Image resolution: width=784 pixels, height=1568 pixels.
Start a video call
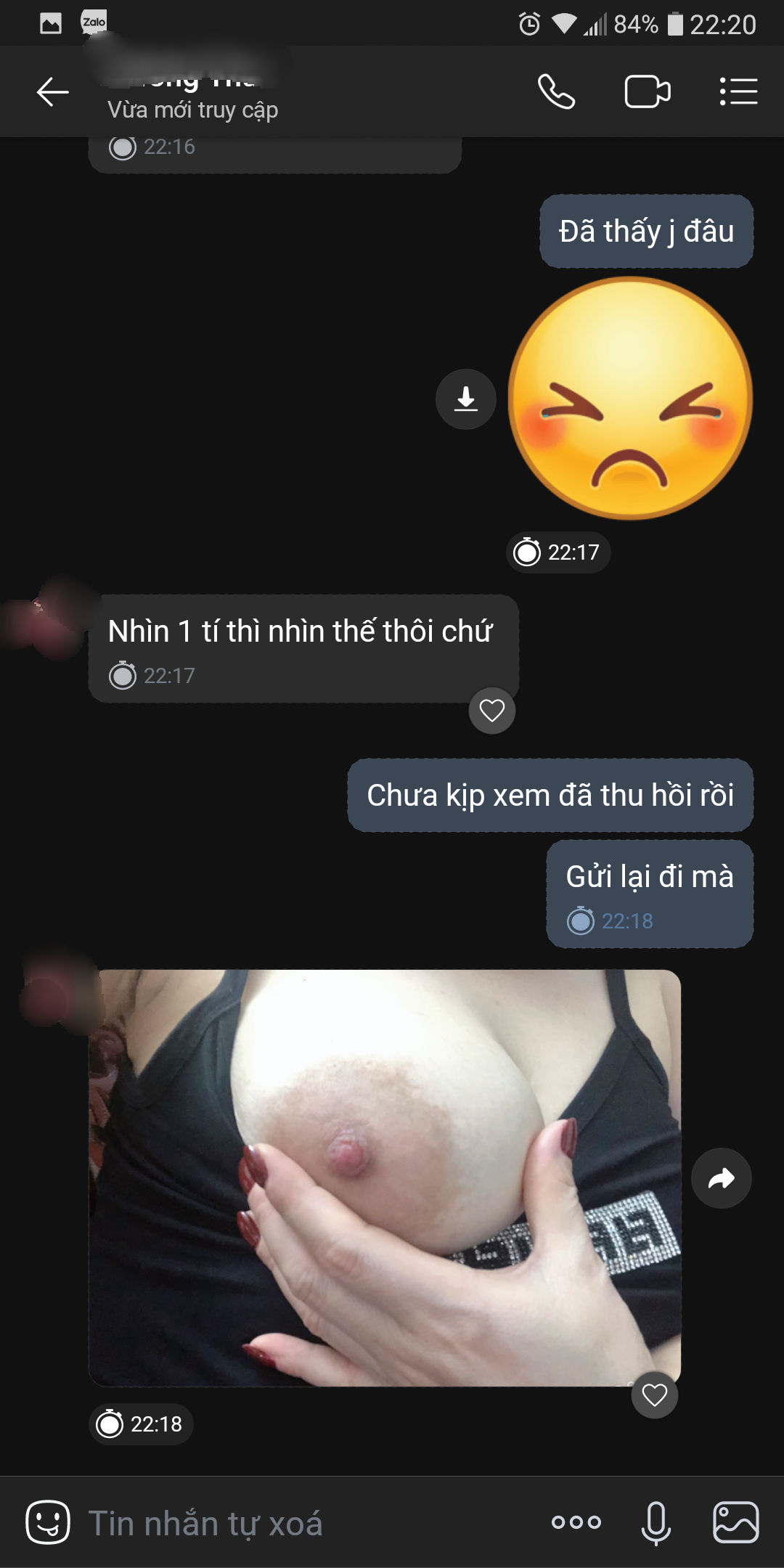(x=647, y=92)
